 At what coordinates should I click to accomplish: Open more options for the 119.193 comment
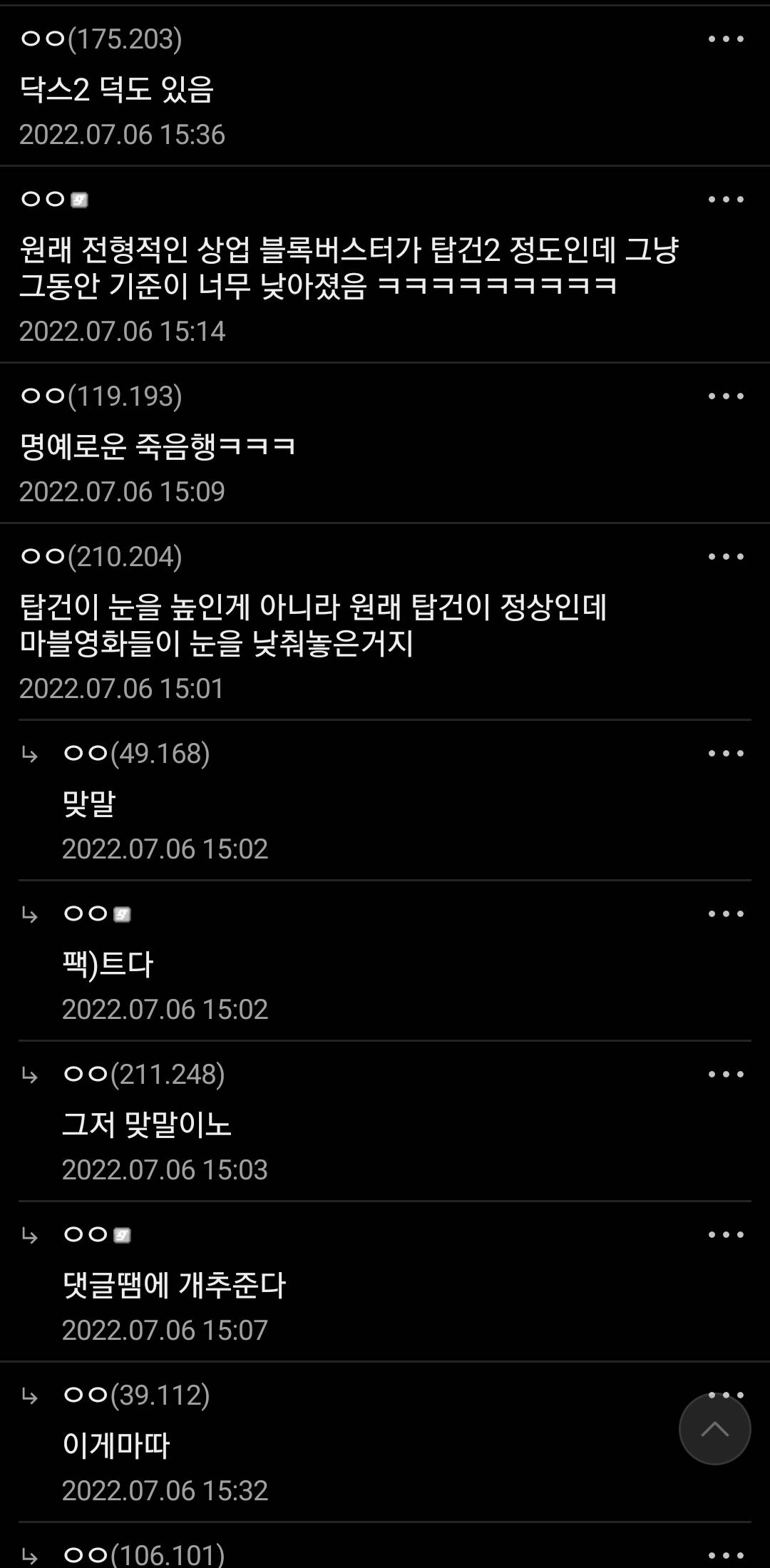726,396
